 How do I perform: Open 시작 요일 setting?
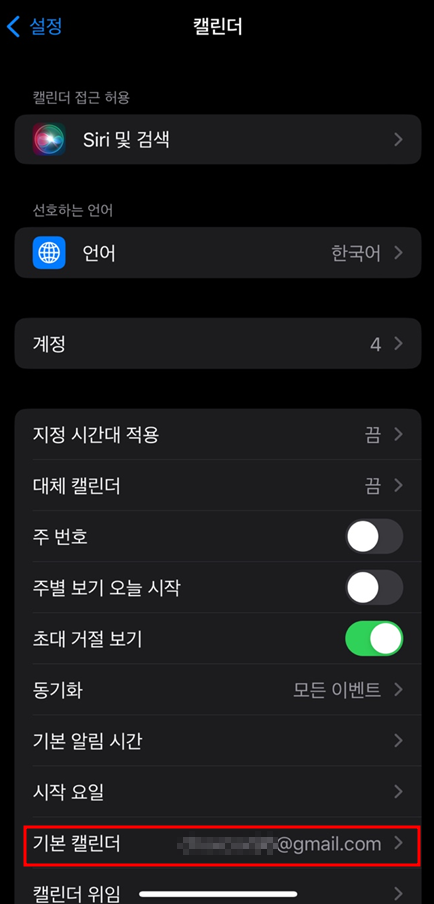coord(218,792)
